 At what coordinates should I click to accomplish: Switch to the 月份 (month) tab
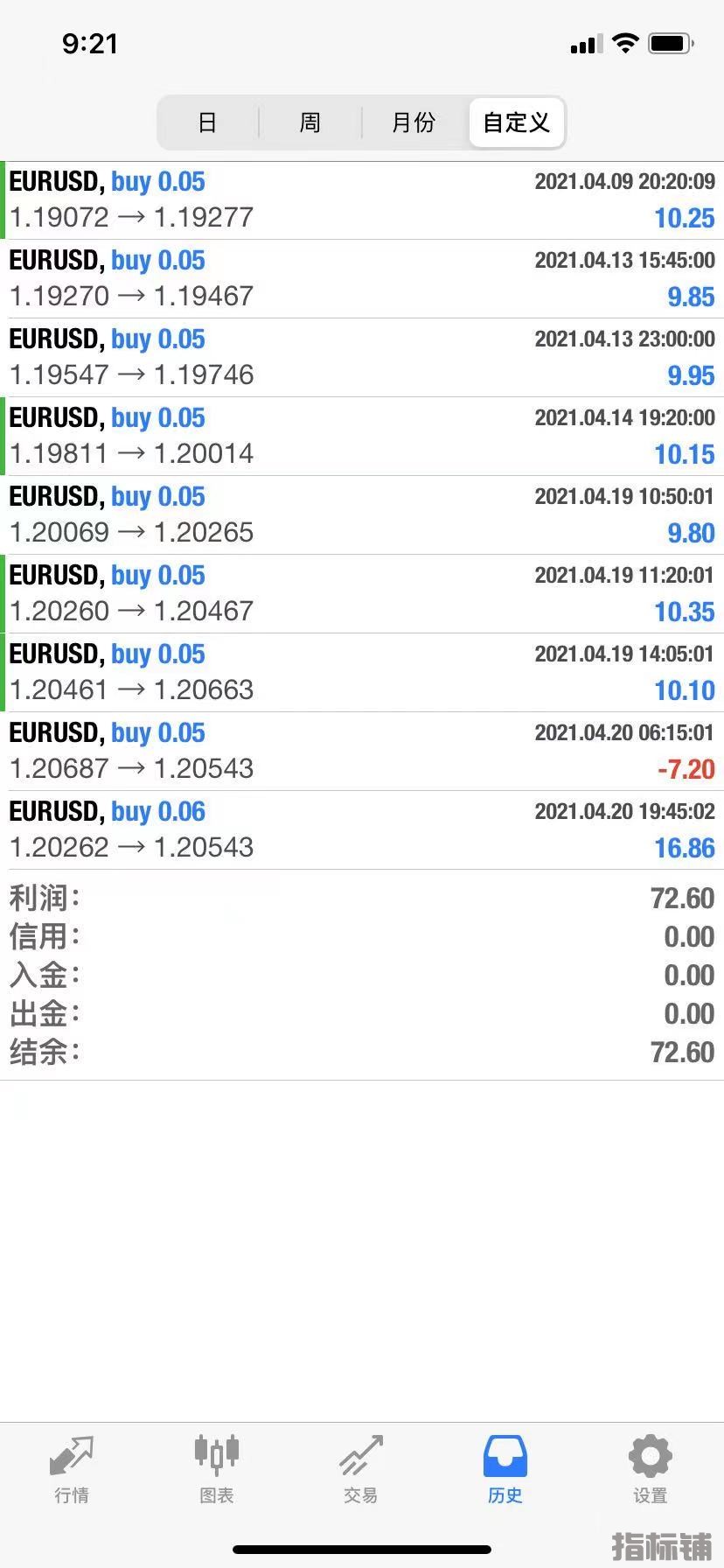[x=414, y=122]
